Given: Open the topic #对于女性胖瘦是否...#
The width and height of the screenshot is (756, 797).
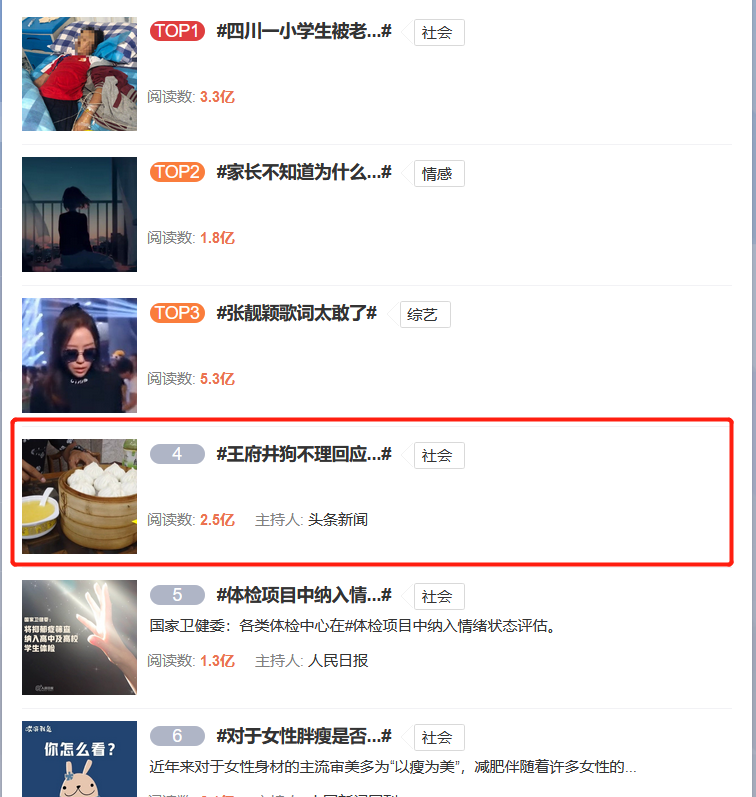Looking at the screenshot, I should [x=303, y=736].
